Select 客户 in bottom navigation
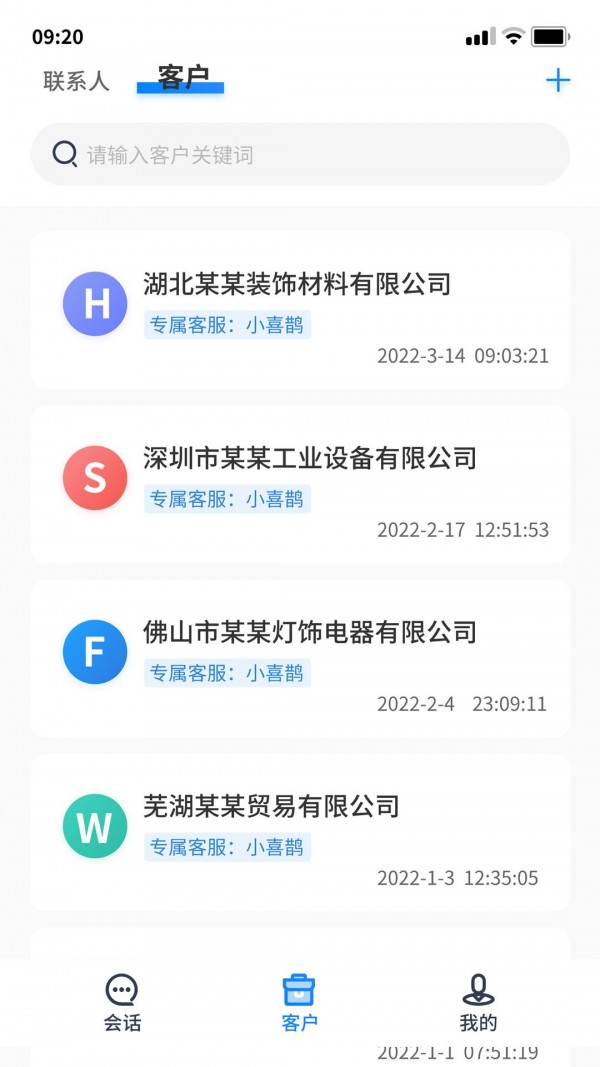Screen dimensions: 600x1067 pyautogui.click(x=299, y=1003)
